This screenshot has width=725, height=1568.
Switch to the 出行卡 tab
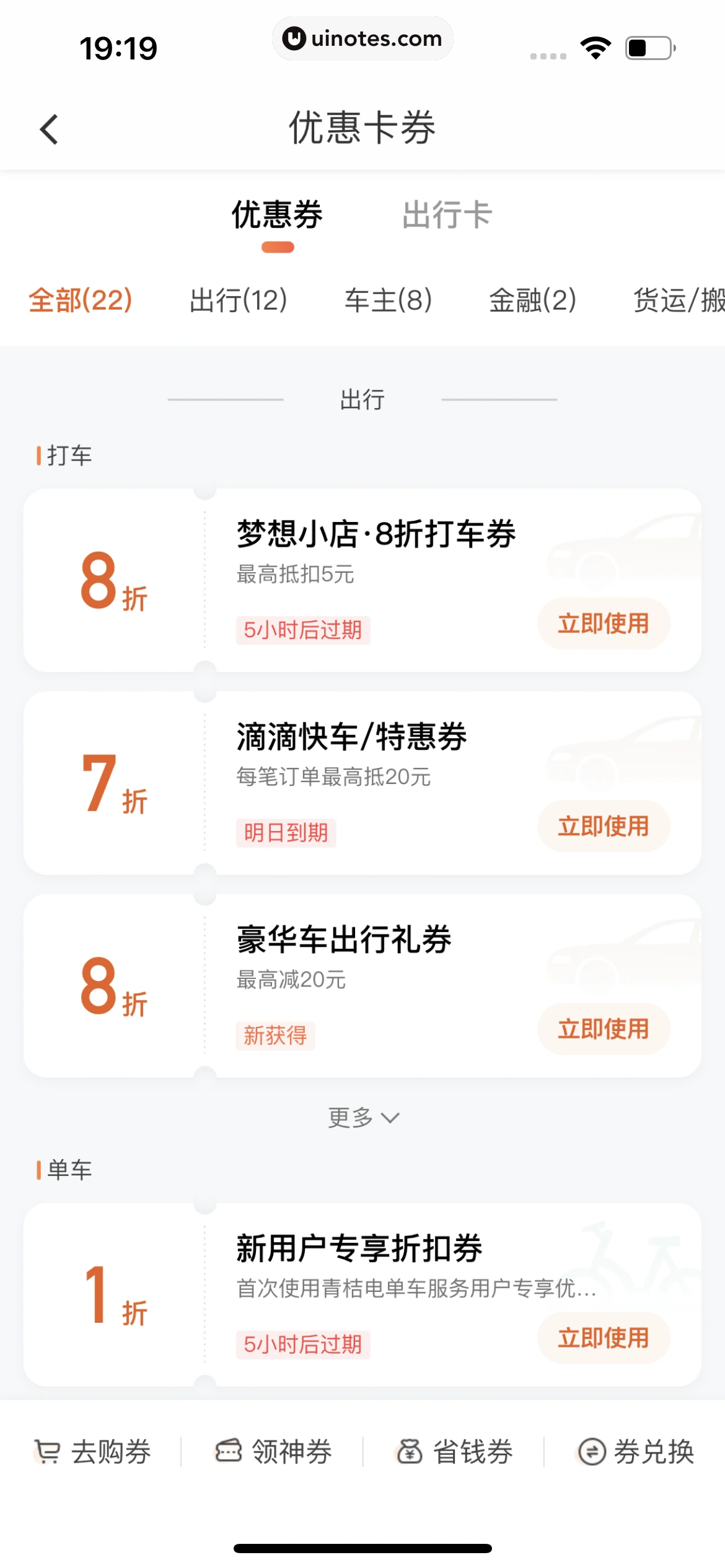[447, 215]
